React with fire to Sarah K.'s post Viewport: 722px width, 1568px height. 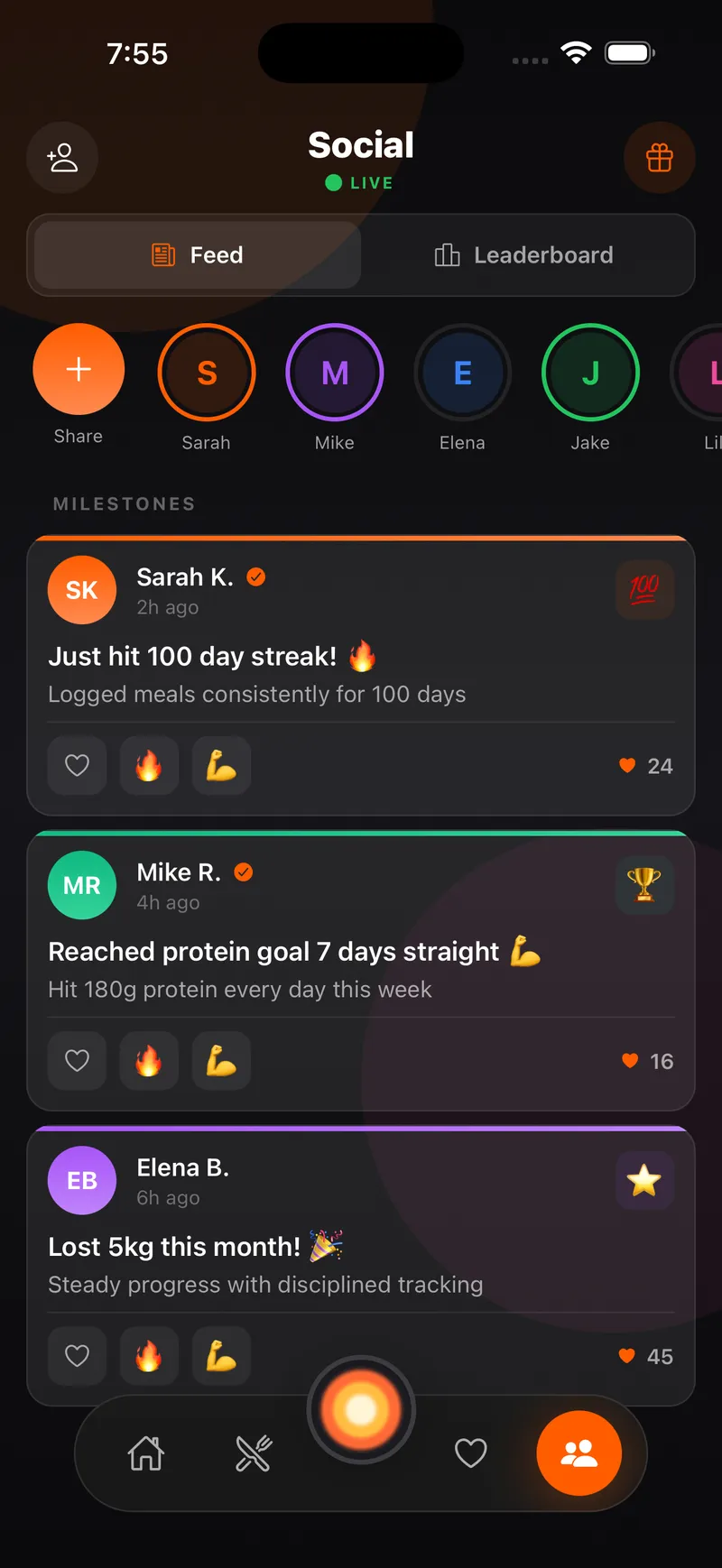click(149, 766)
